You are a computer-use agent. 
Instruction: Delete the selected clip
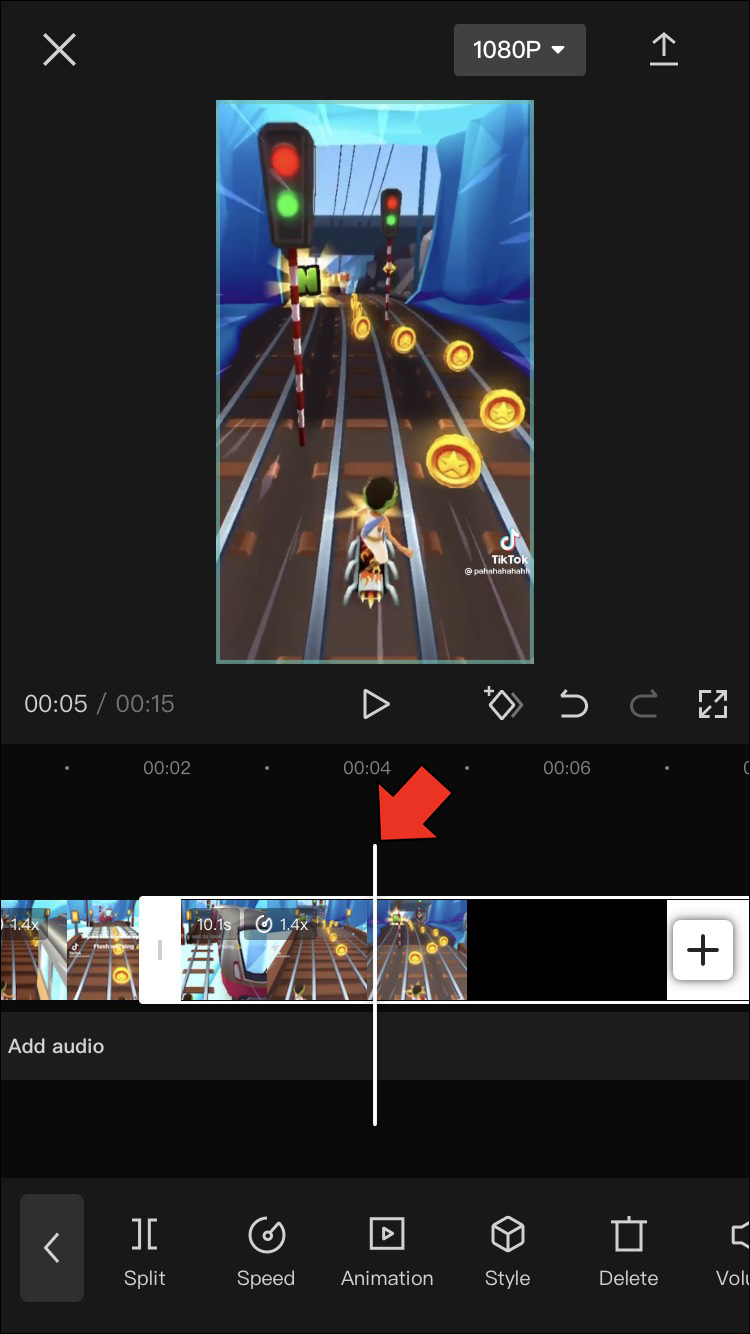coord(628,1250)
